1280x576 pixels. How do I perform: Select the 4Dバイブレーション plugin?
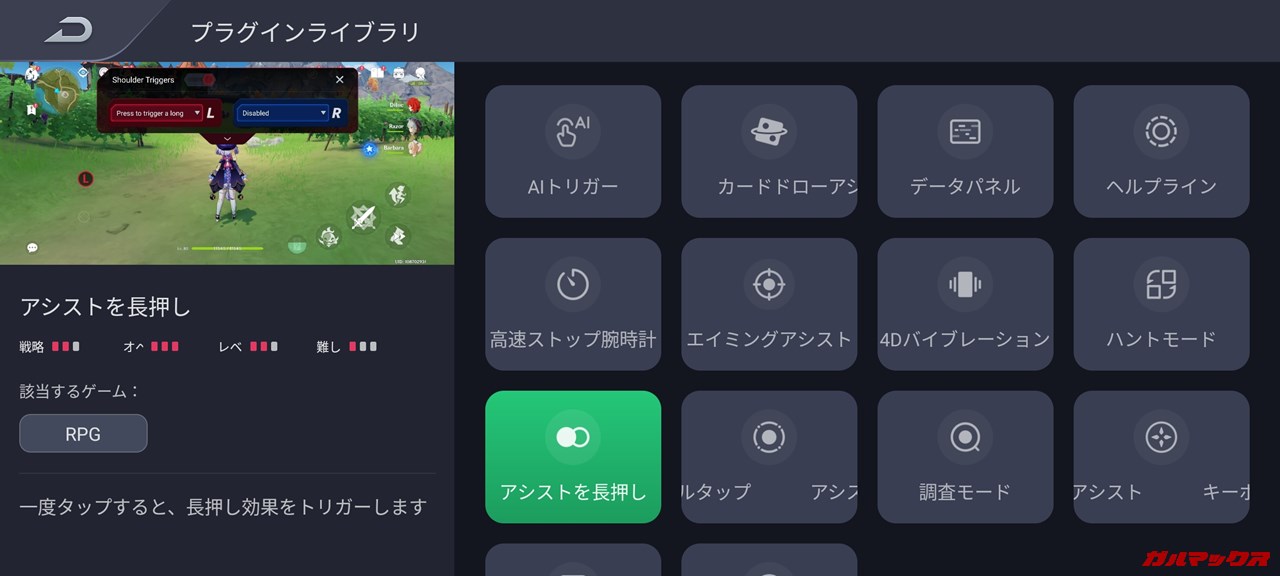coord(965,304)
